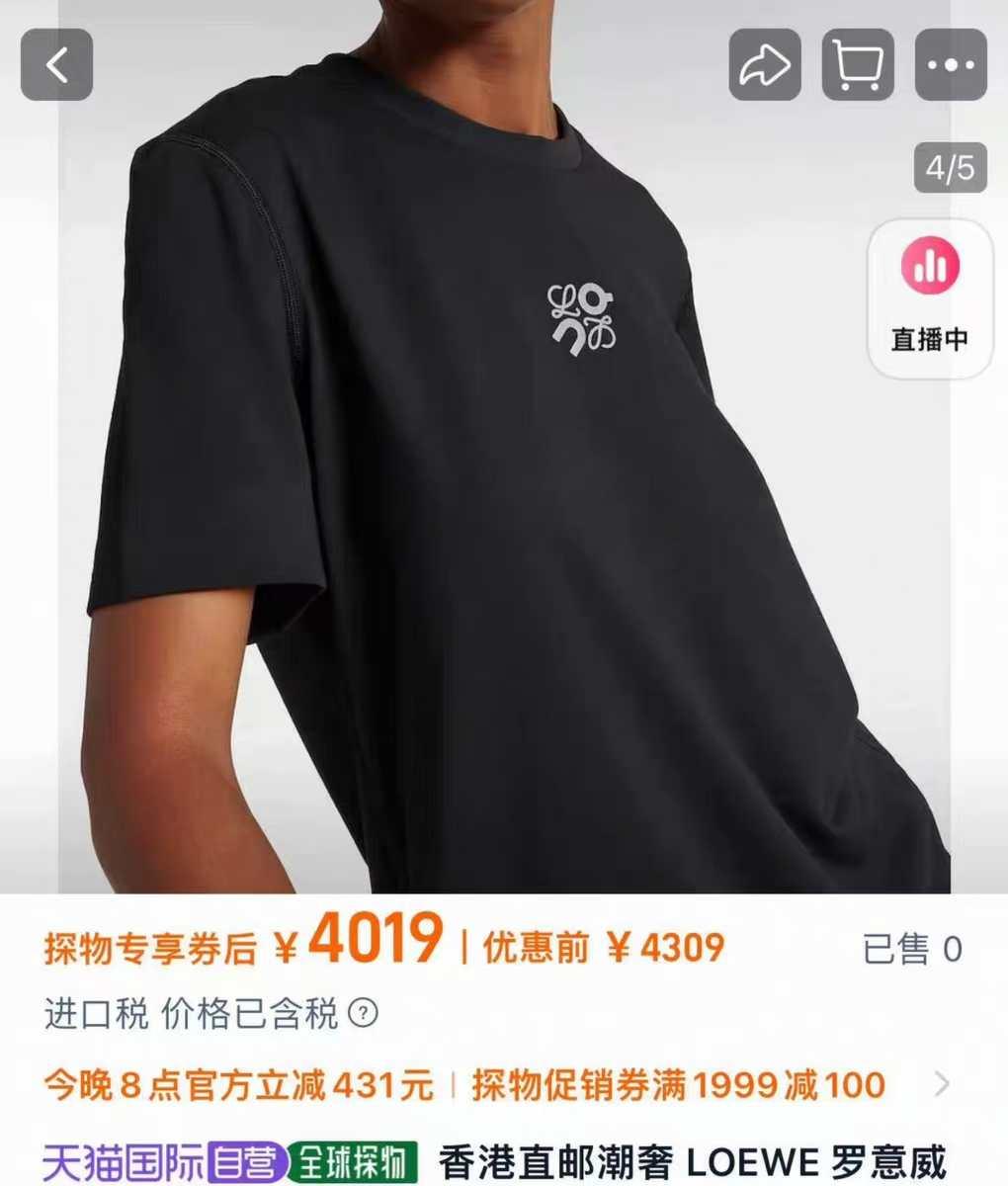Screen dimensions: 1008x1186
Task: Open the three-dot overflow menu
Action: click(x=951, y=65)
